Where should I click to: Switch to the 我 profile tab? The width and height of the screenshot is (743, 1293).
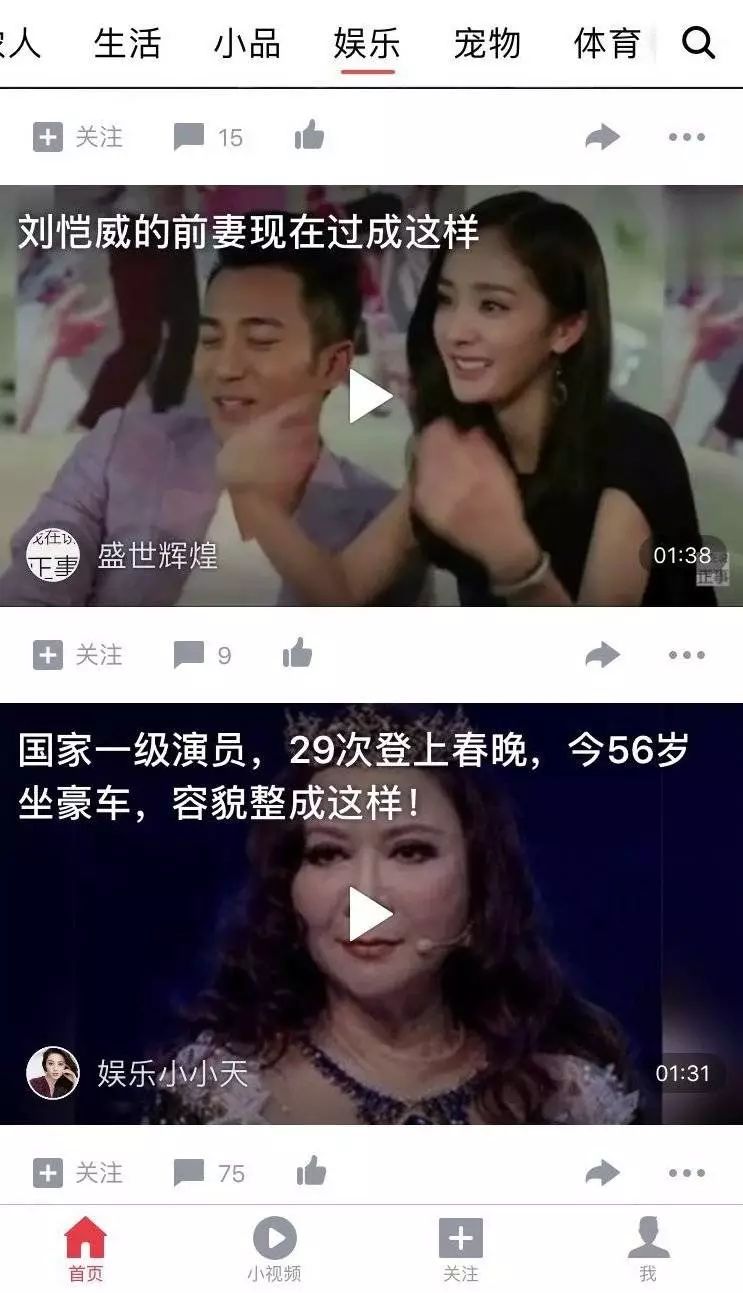point(648,1250)
